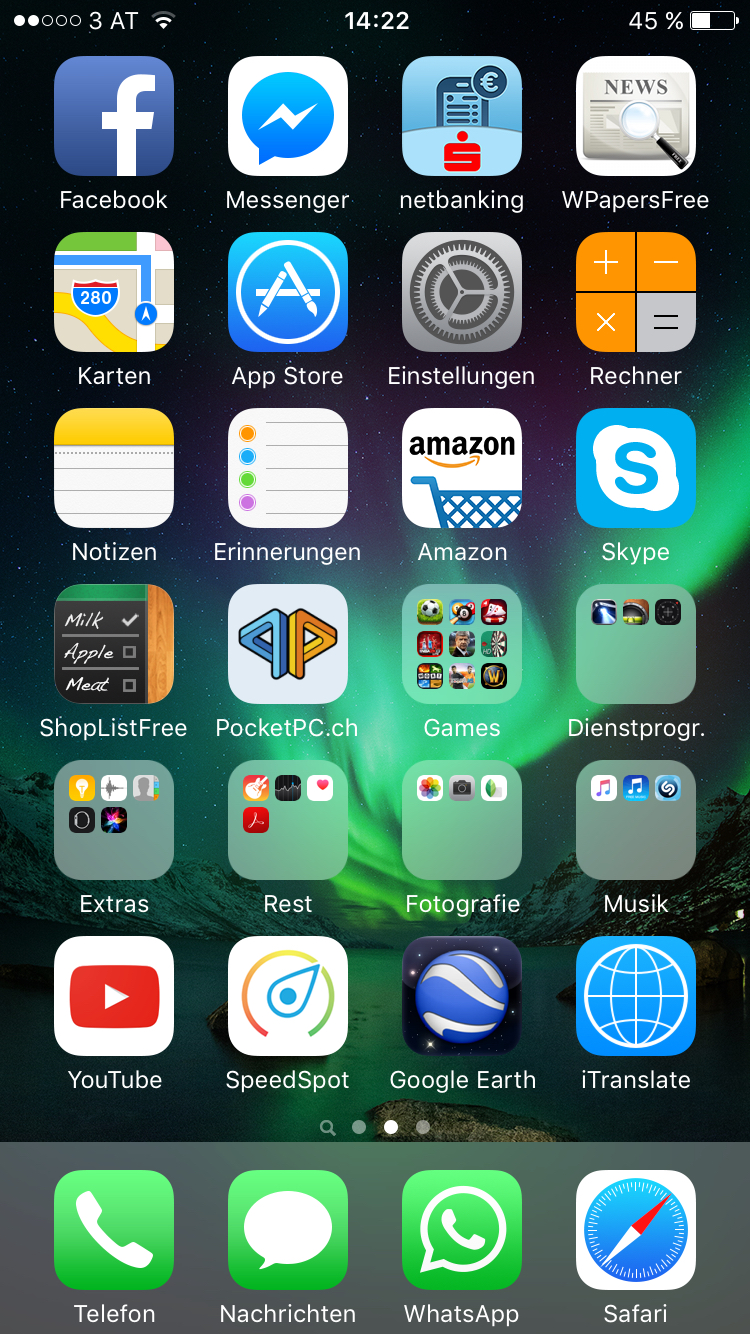This screenshot has height=1334, width=750.
Task: Launch Messenger
Action: (x=288, y=116)
